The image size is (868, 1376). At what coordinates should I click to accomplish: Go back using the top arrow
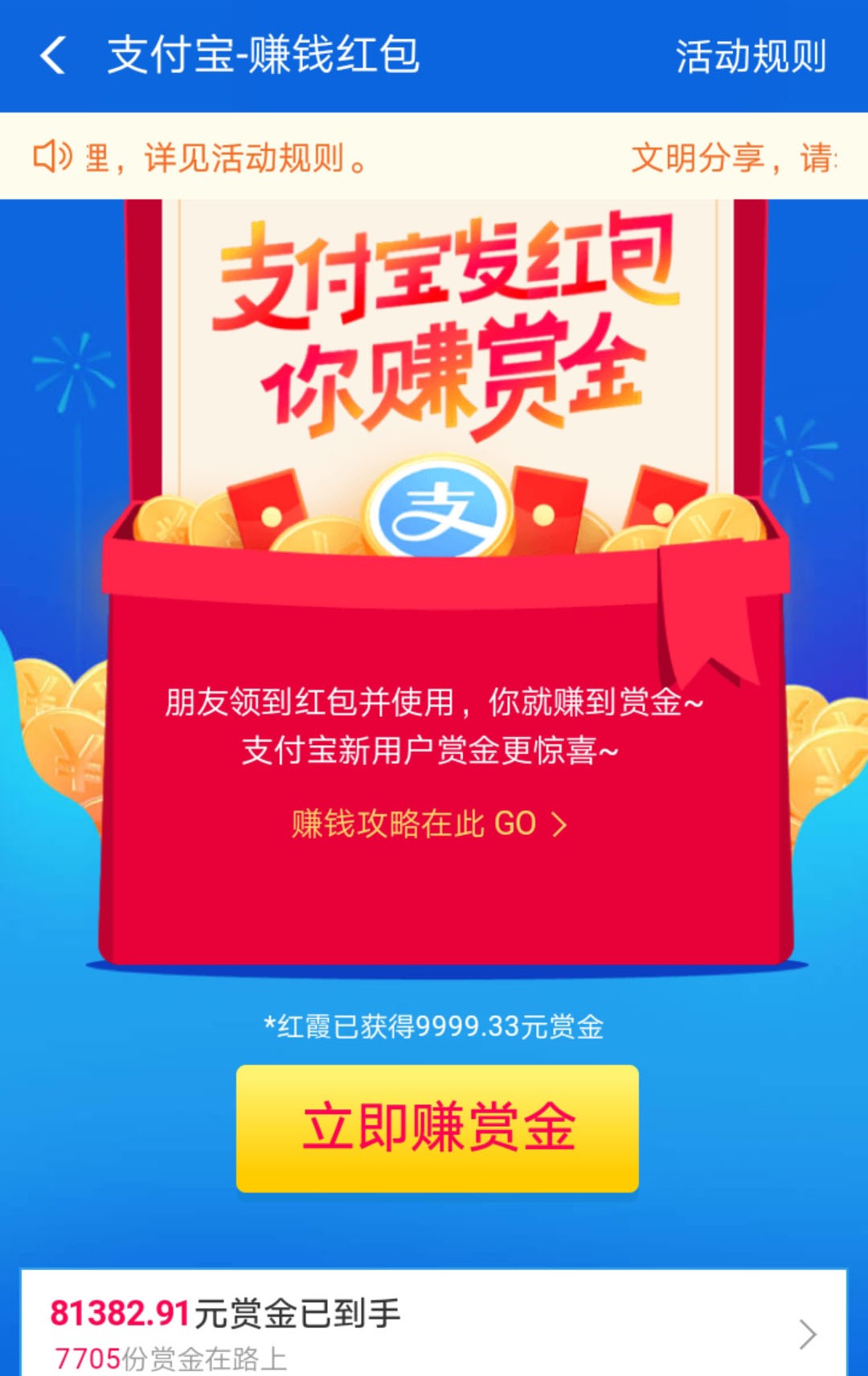(x=53, y=56)
